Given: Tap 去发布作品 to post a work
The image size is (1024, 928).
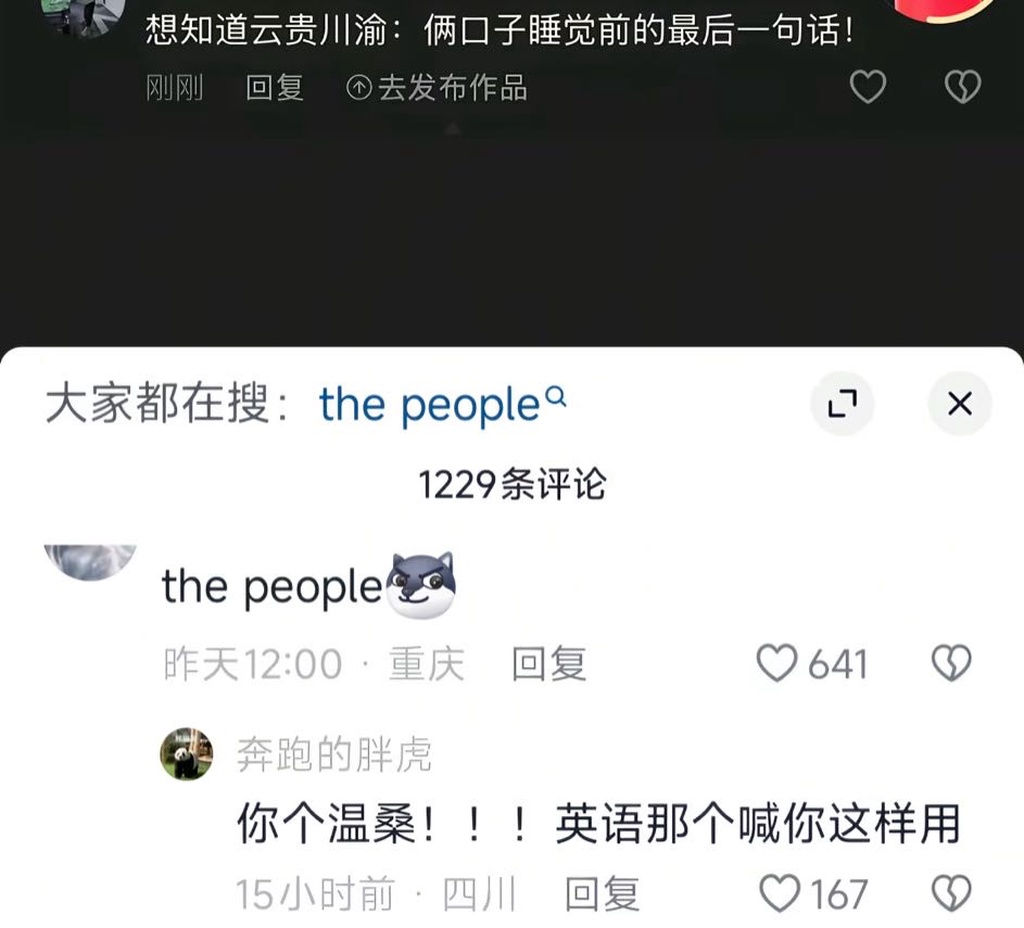Looking at the screenshot, I should pos(437,88).
